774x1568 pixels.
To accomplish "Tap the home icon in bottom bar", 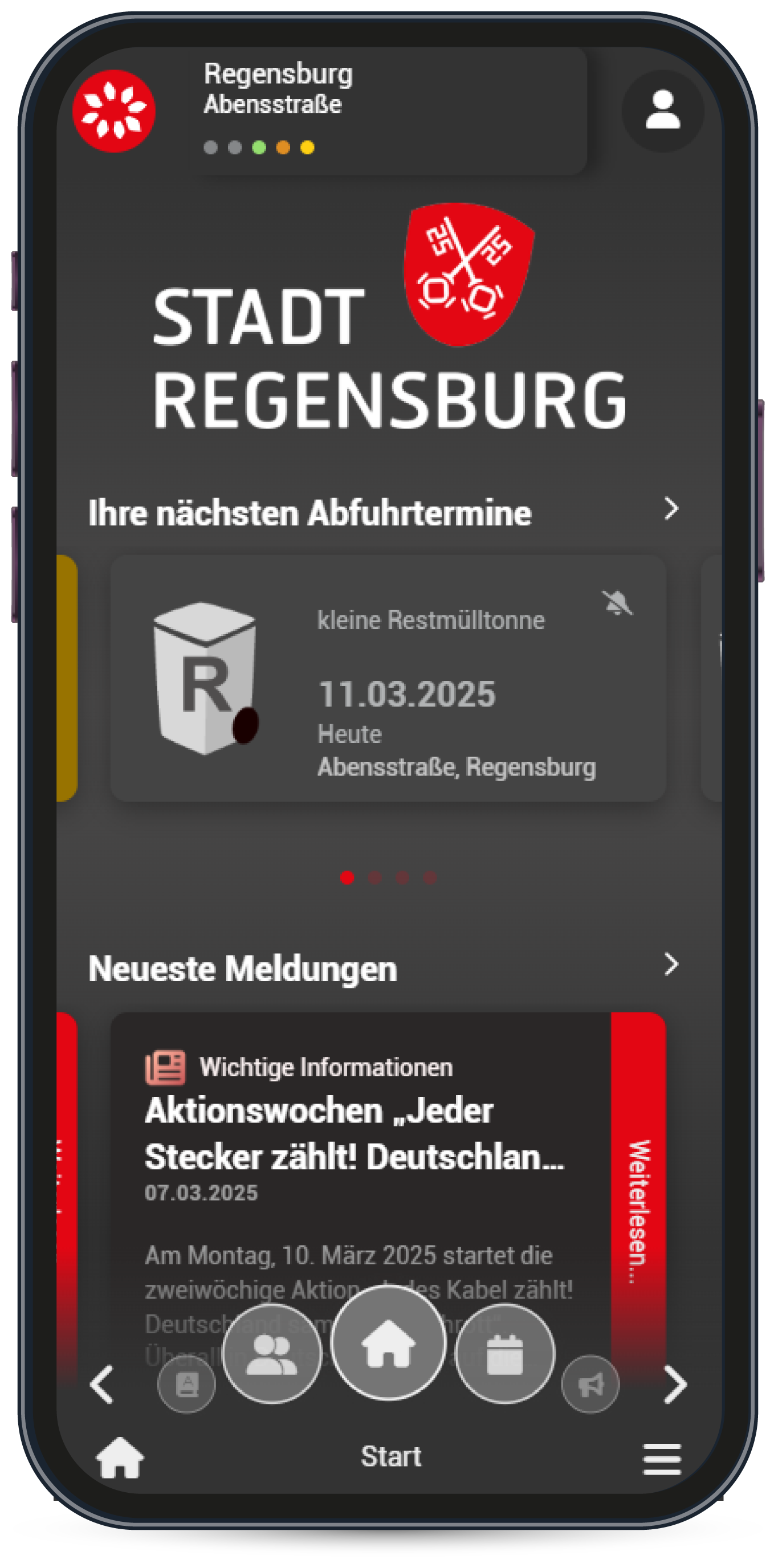I will click(x=120, y=1459).
